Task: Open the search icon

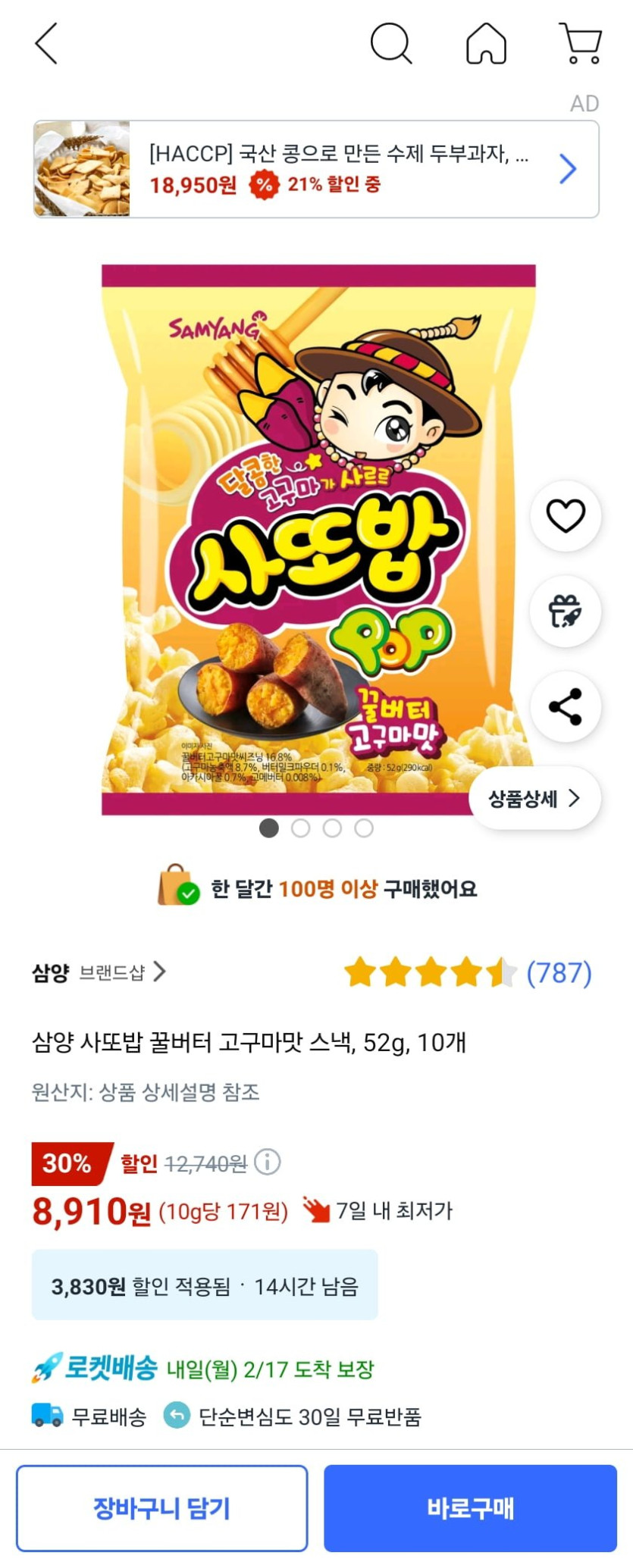Action: [x=390, y=43]
